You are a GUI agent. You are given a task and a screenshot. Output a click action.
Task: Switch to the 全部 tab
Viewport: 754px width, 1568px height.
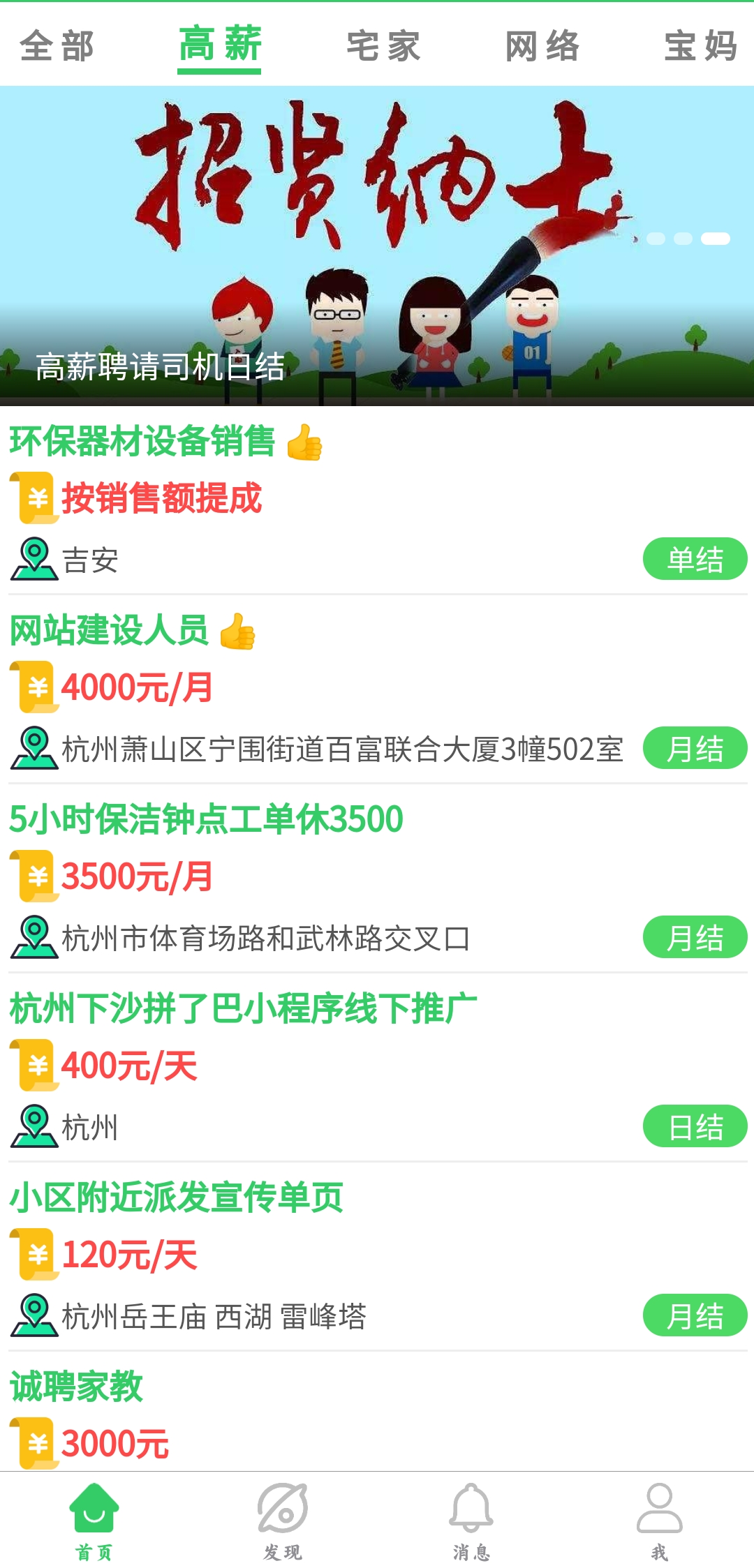pos(57,46)
